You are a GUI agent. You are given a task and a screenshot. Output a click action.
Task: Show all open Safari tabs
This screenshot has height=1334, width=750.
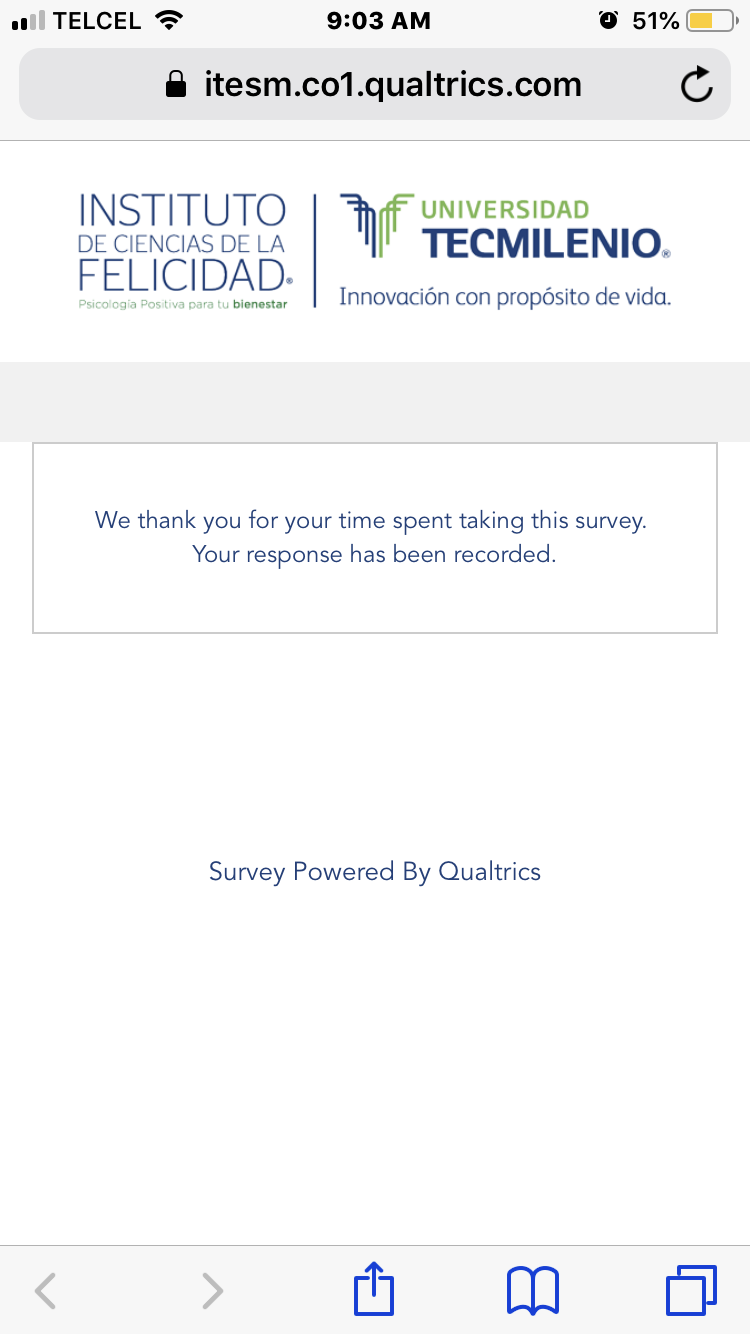point(691,1290)
